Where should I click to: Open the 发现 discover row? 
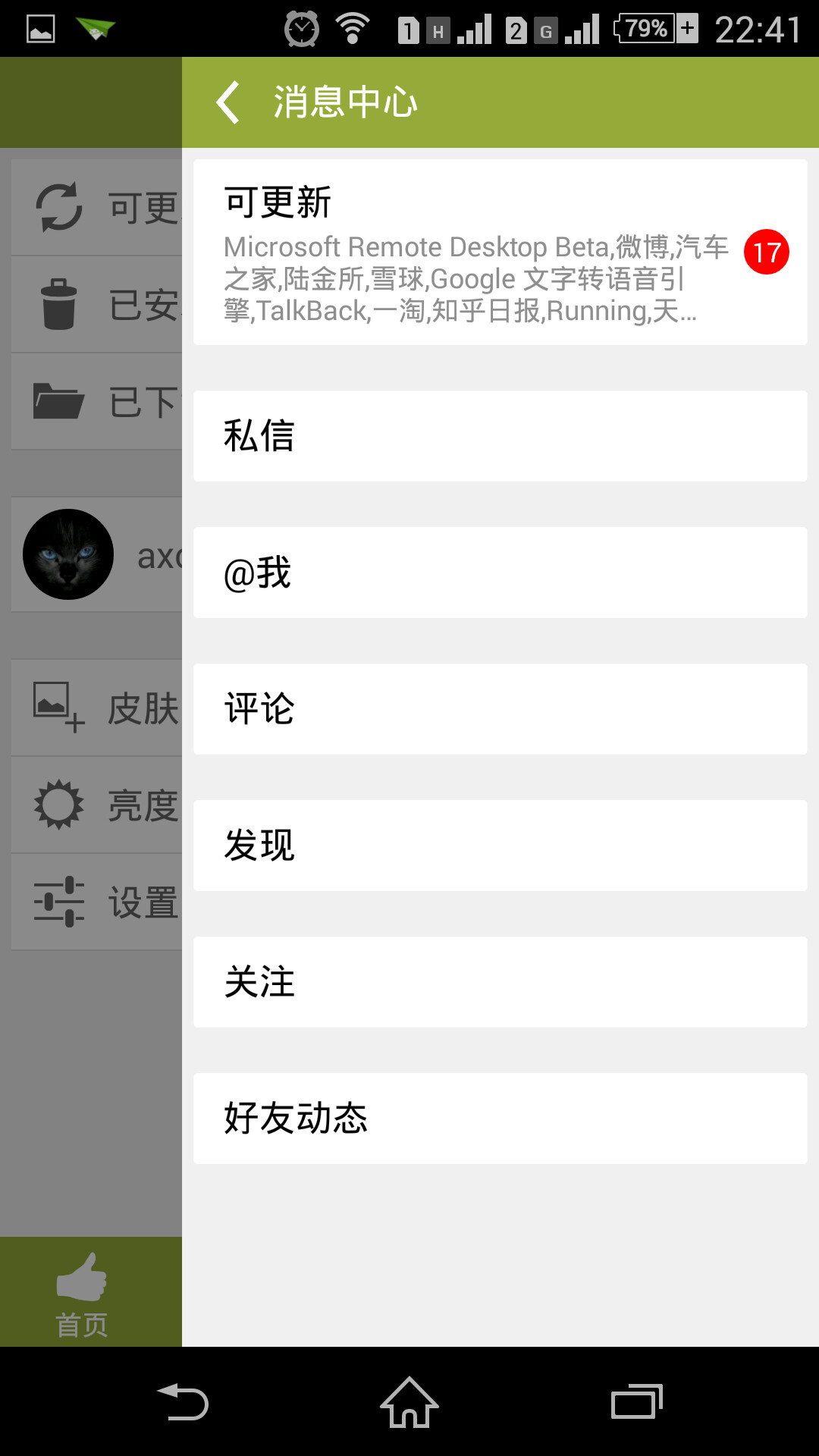[x=500, y=846]
